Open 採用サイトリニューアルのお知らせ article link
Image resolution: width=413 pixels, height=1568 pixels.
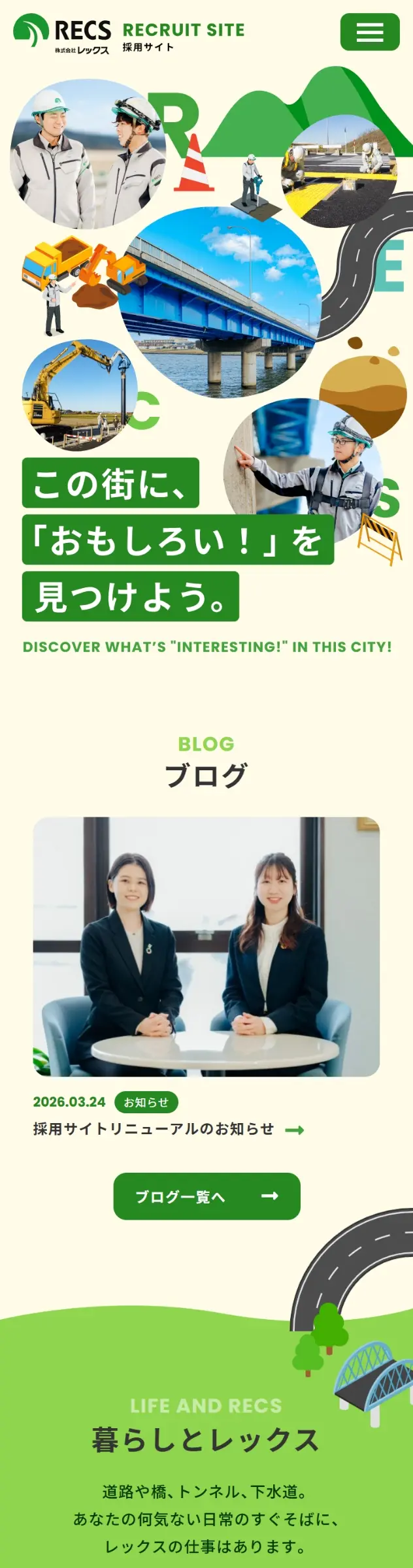coord(154,1129)
